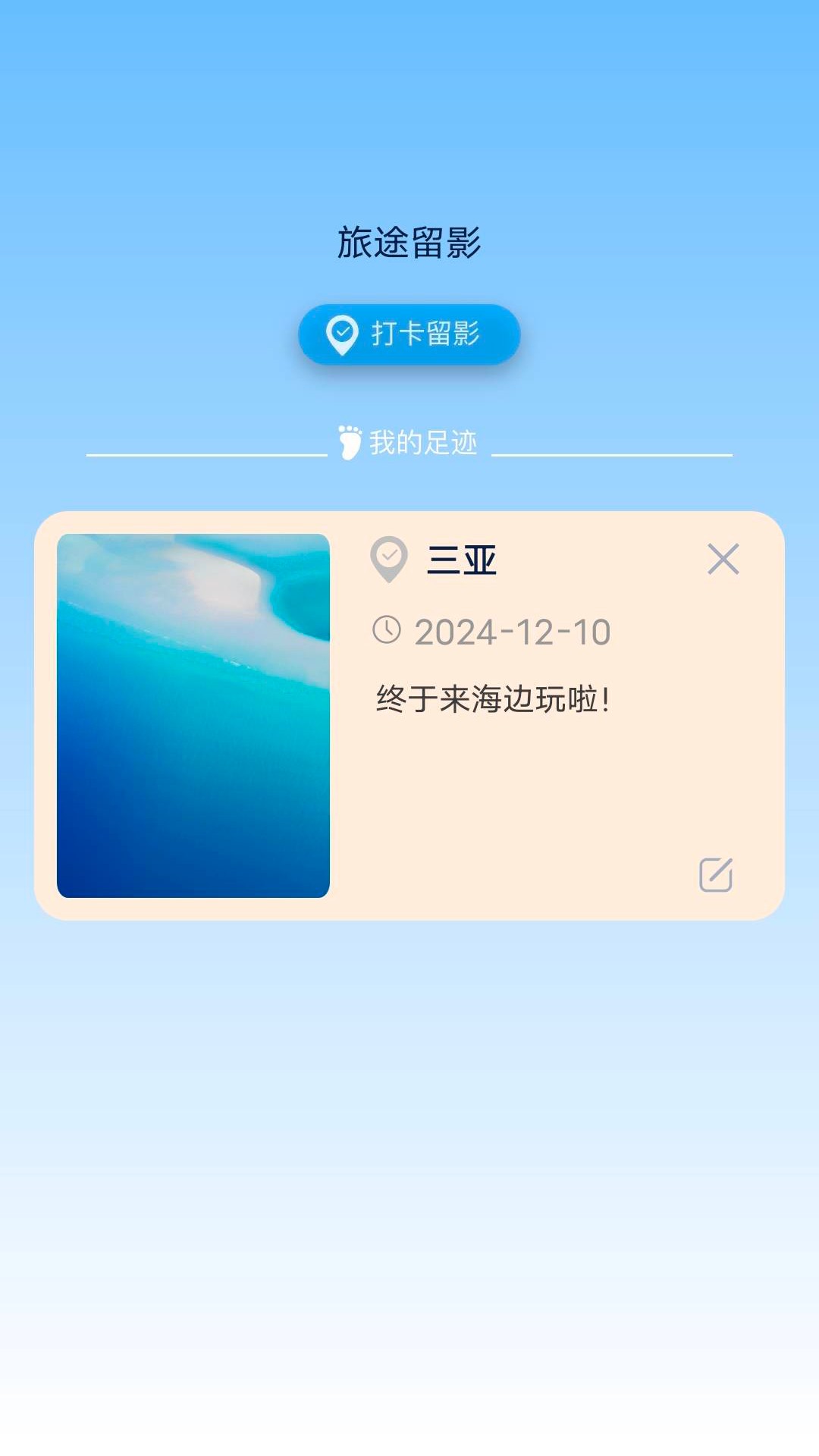Image resolution: width=819 pixels, height=1456 pixels.
Task: Select the location pin icon next to 三亚
Action: click(x=388, y=559)
